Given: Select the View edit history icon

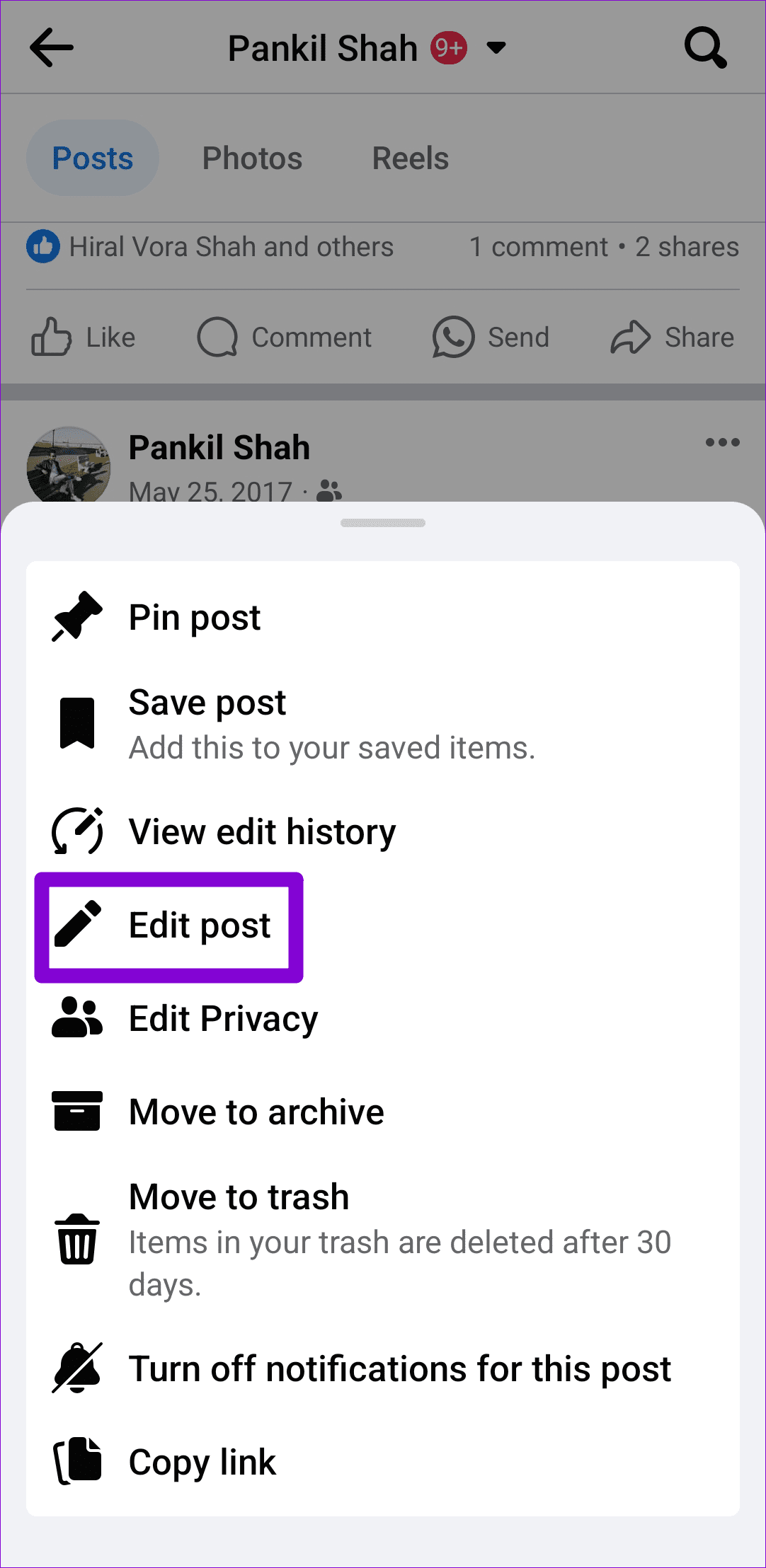Looking at the screenshot, I should tap(76, 831).
